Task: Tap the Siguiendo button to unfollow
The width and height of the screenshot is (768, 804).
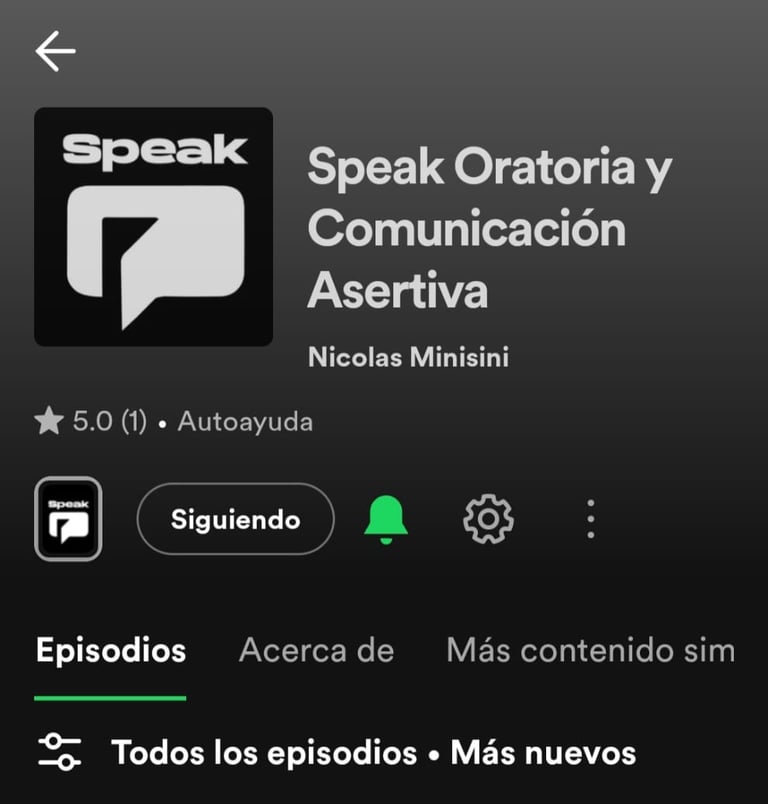Action: 235,519
